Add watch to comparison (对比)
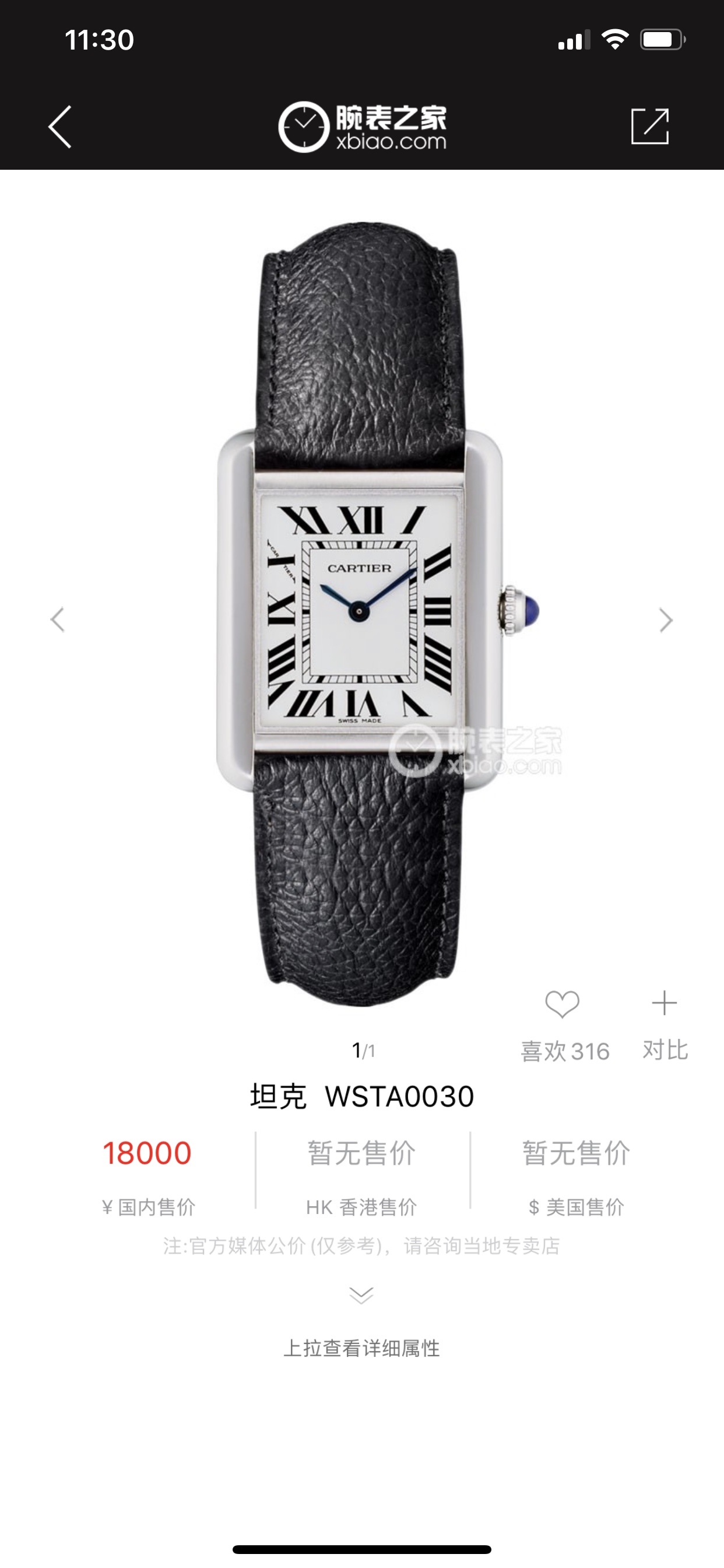This screenshot has width=724, height=1568. click(x=665, y=1005)
